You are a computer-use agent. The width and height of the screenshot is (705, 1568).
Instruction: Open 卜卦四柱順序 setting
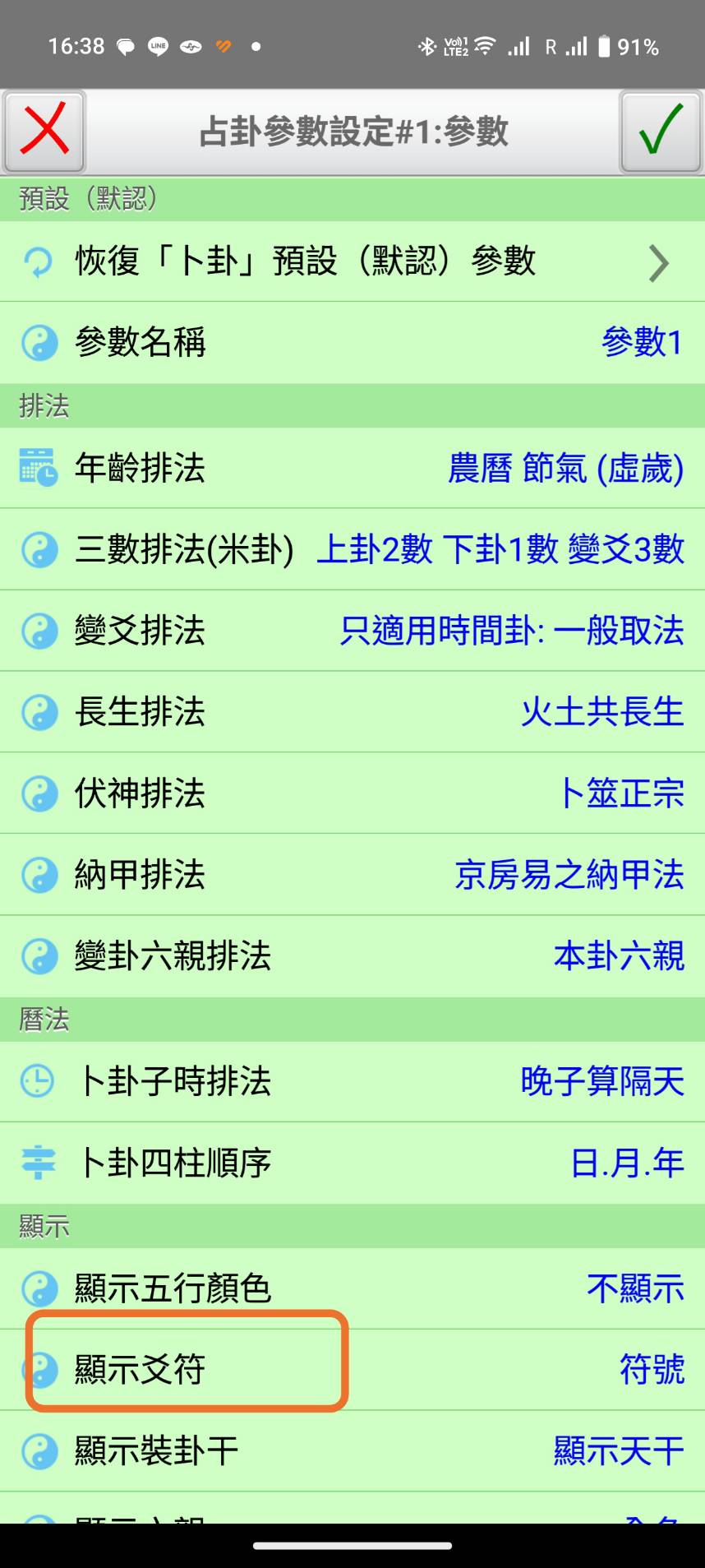pyautogui.click(x=352, y=1163)
